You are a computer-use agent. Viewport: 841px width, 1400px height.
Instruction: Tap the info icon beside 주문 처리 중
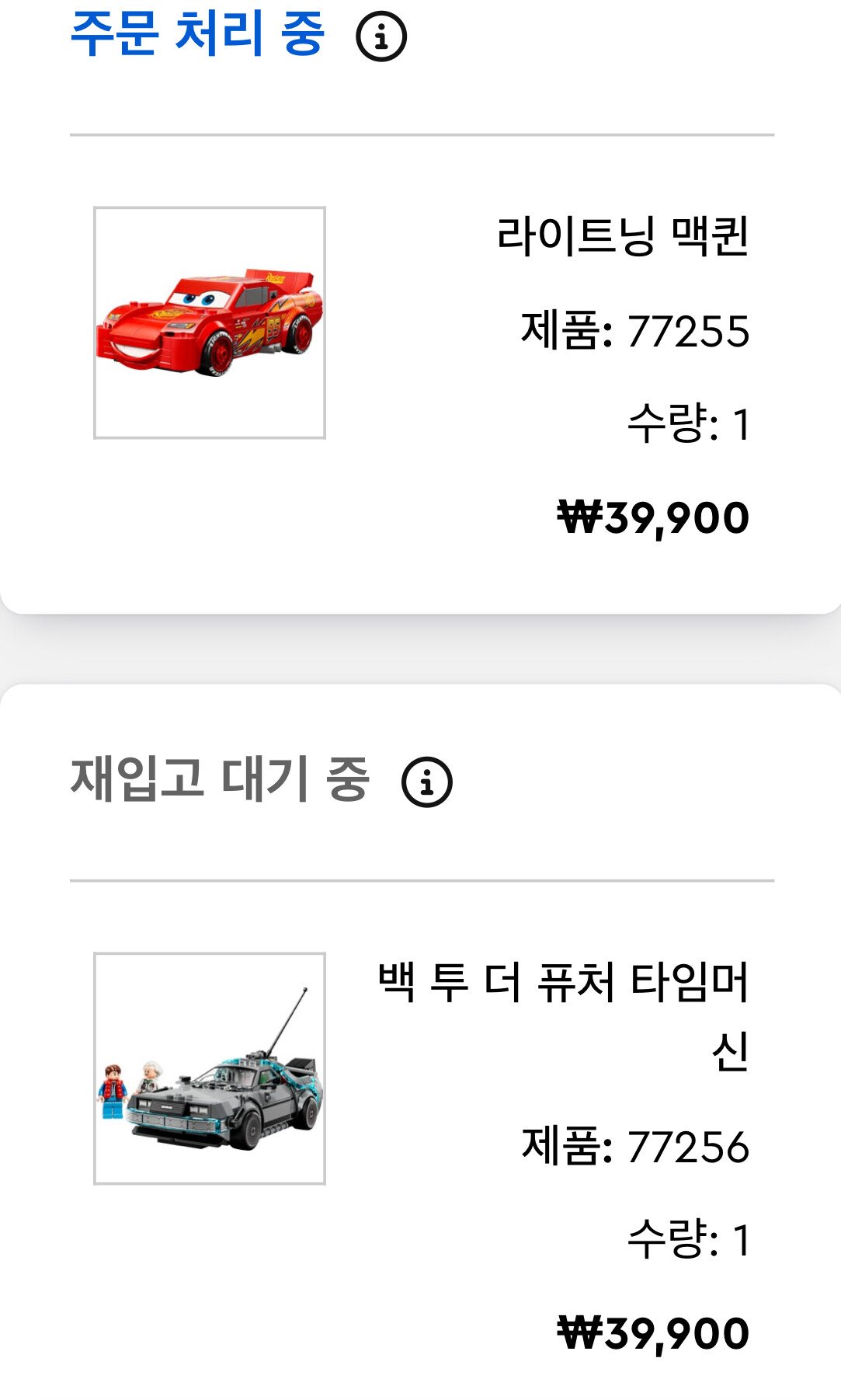point(381,37)
